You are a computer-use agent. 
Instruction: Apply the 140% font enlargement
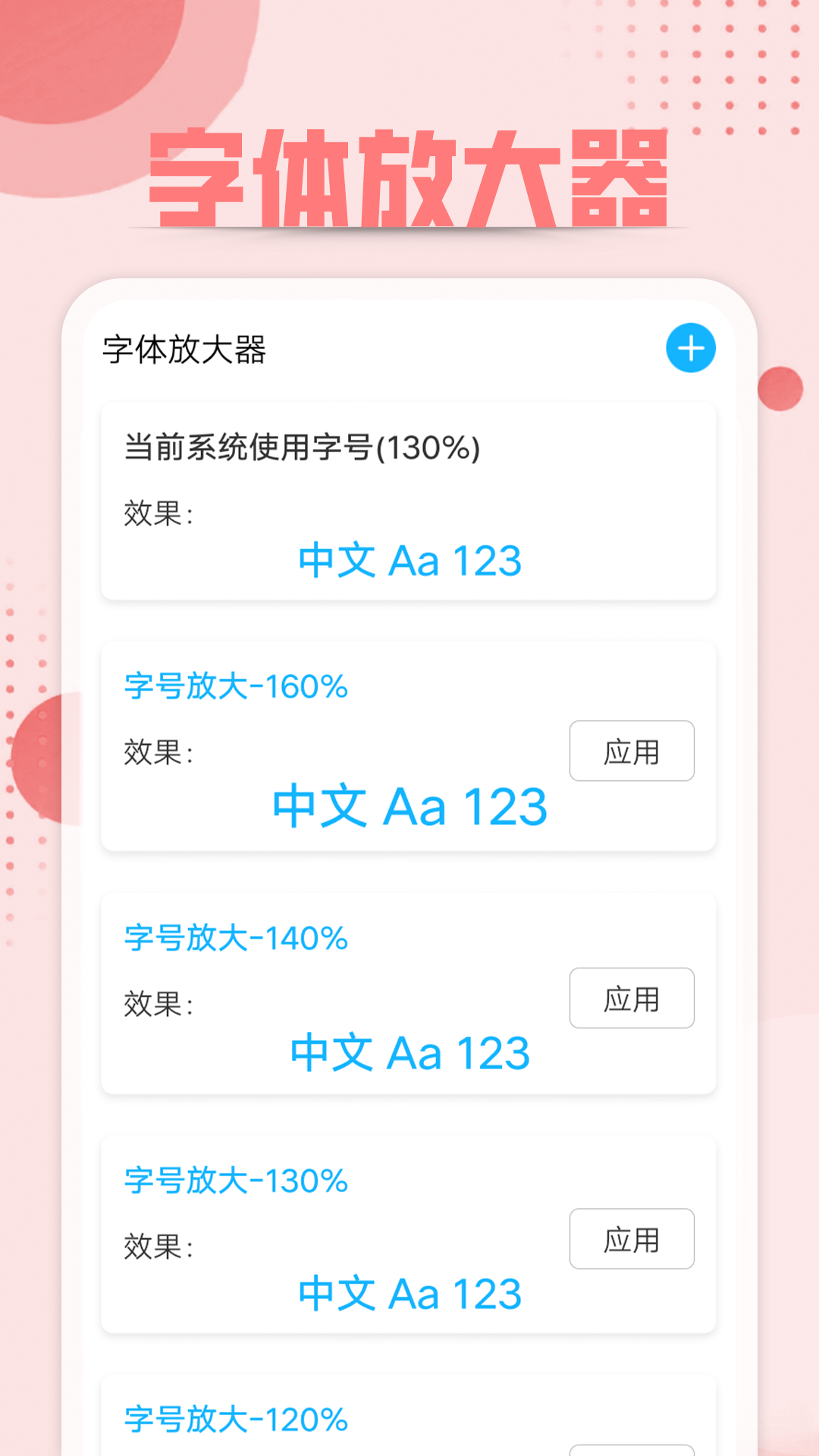coord(632,999)
